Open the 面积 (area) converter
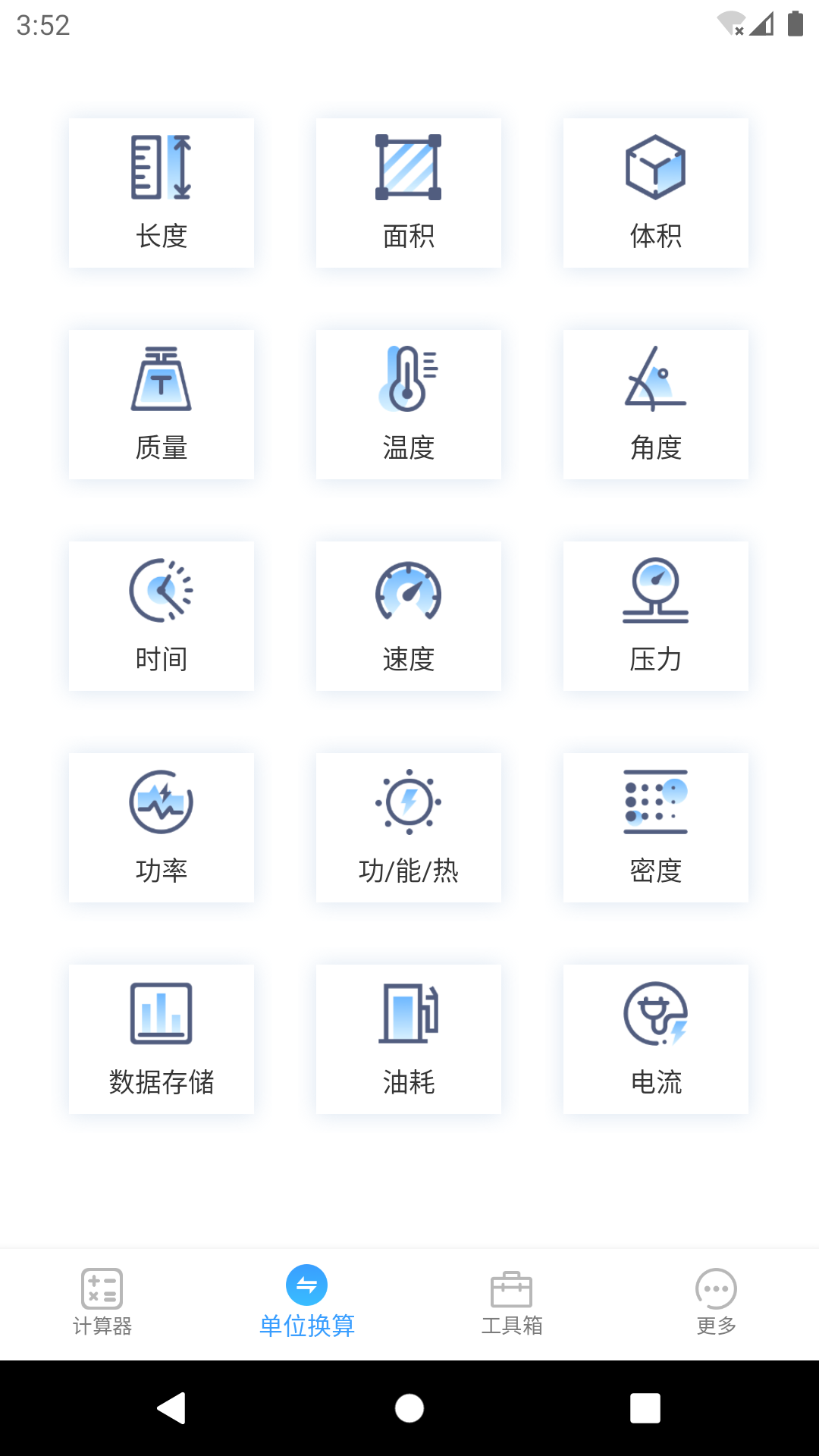 click(x=409, y=193)
